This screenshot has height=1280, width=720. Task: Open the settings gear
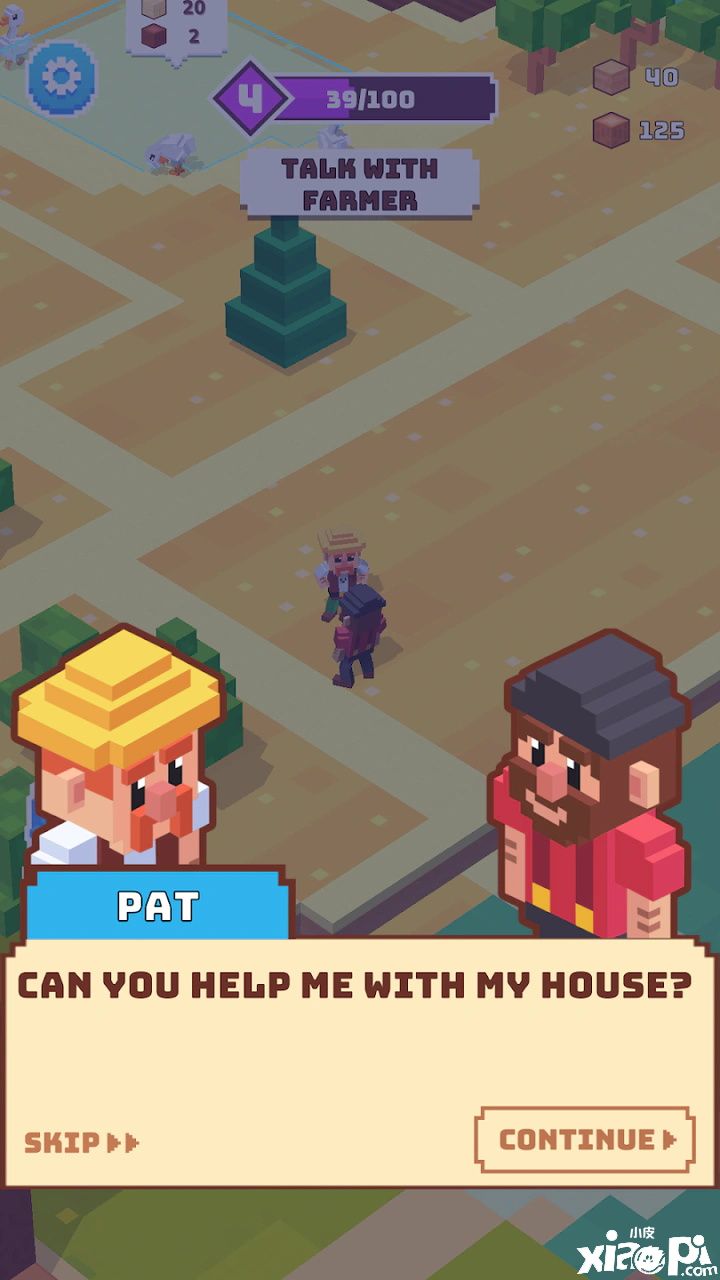(x=62, y=77)
